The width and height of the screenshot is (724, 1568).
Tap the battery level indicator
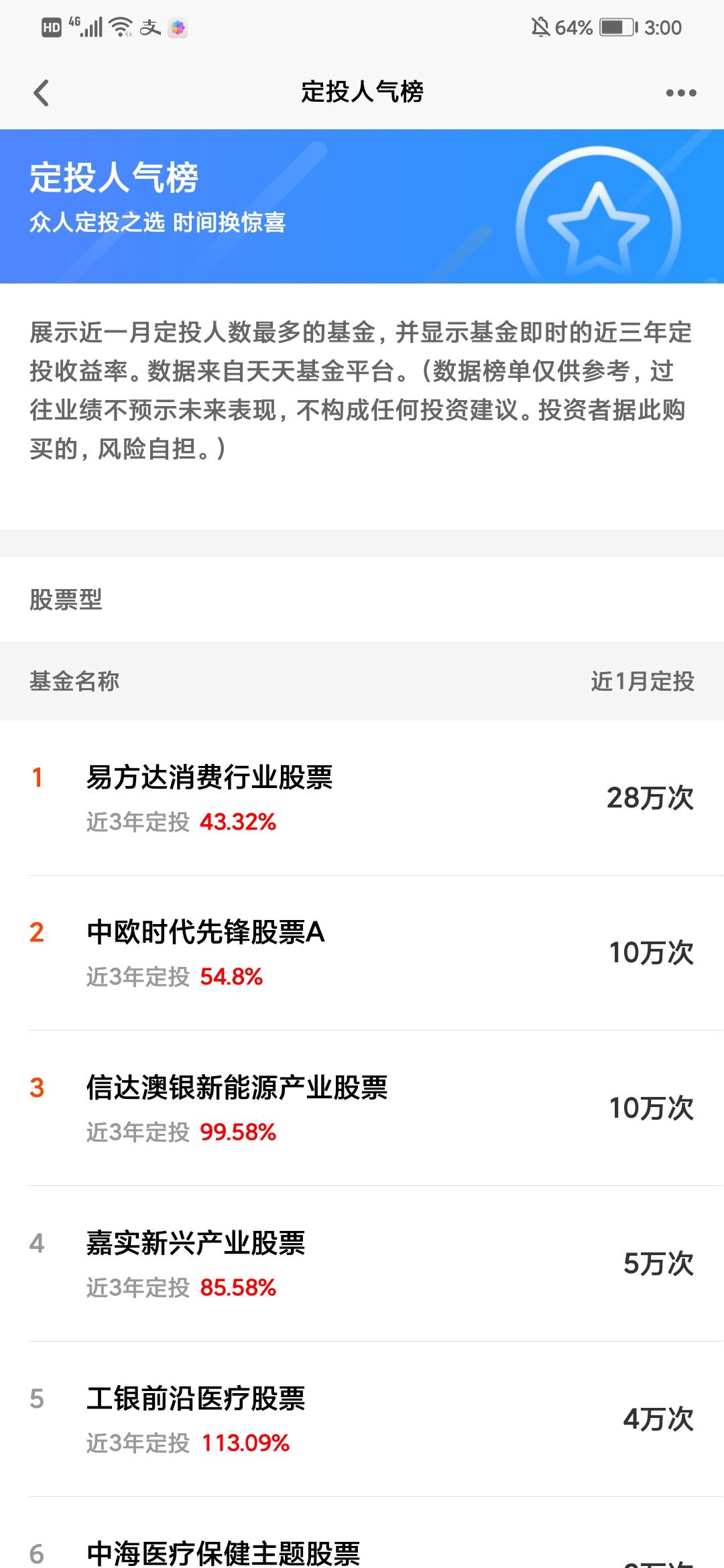click(x=613, y=27)
